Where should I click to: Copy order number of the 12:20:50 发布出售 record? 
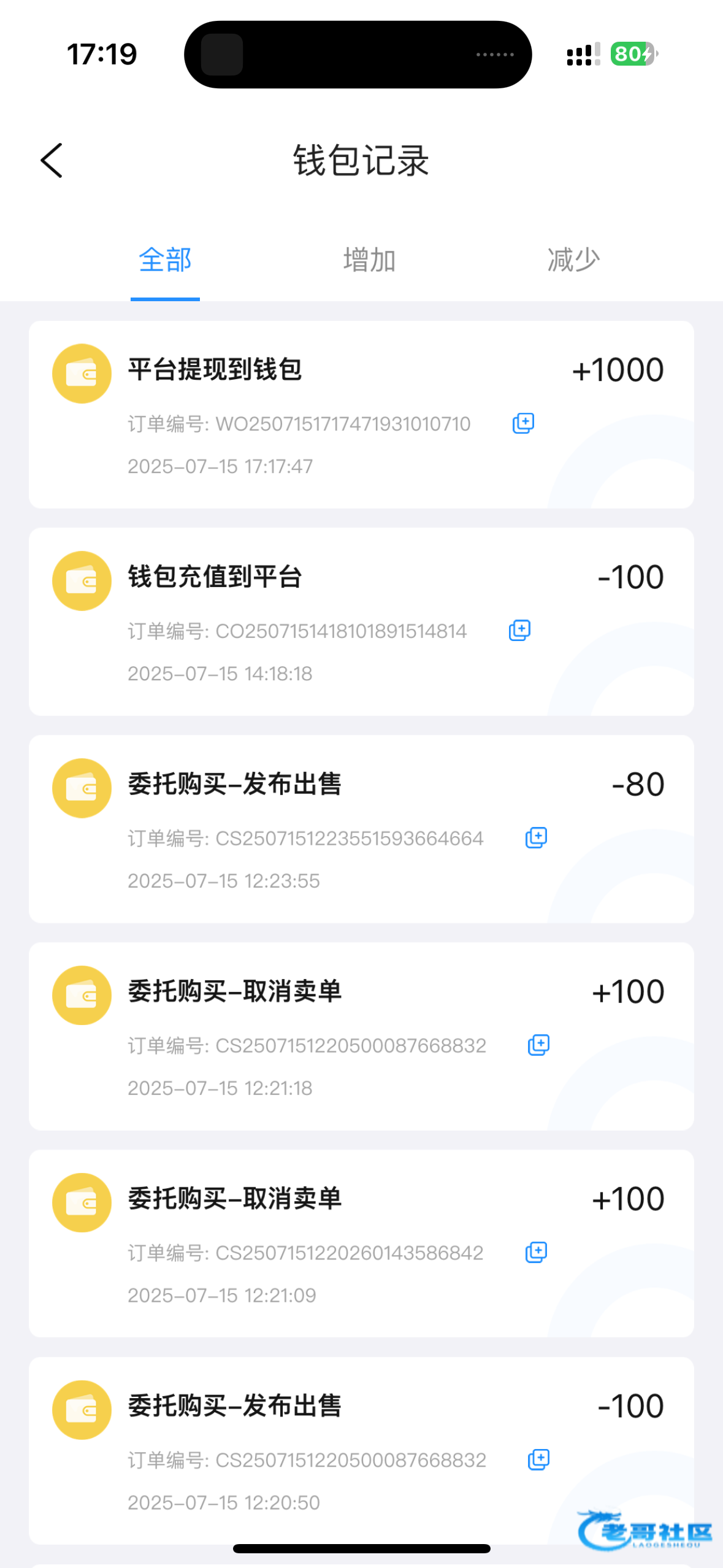[x=538, y=1459]
